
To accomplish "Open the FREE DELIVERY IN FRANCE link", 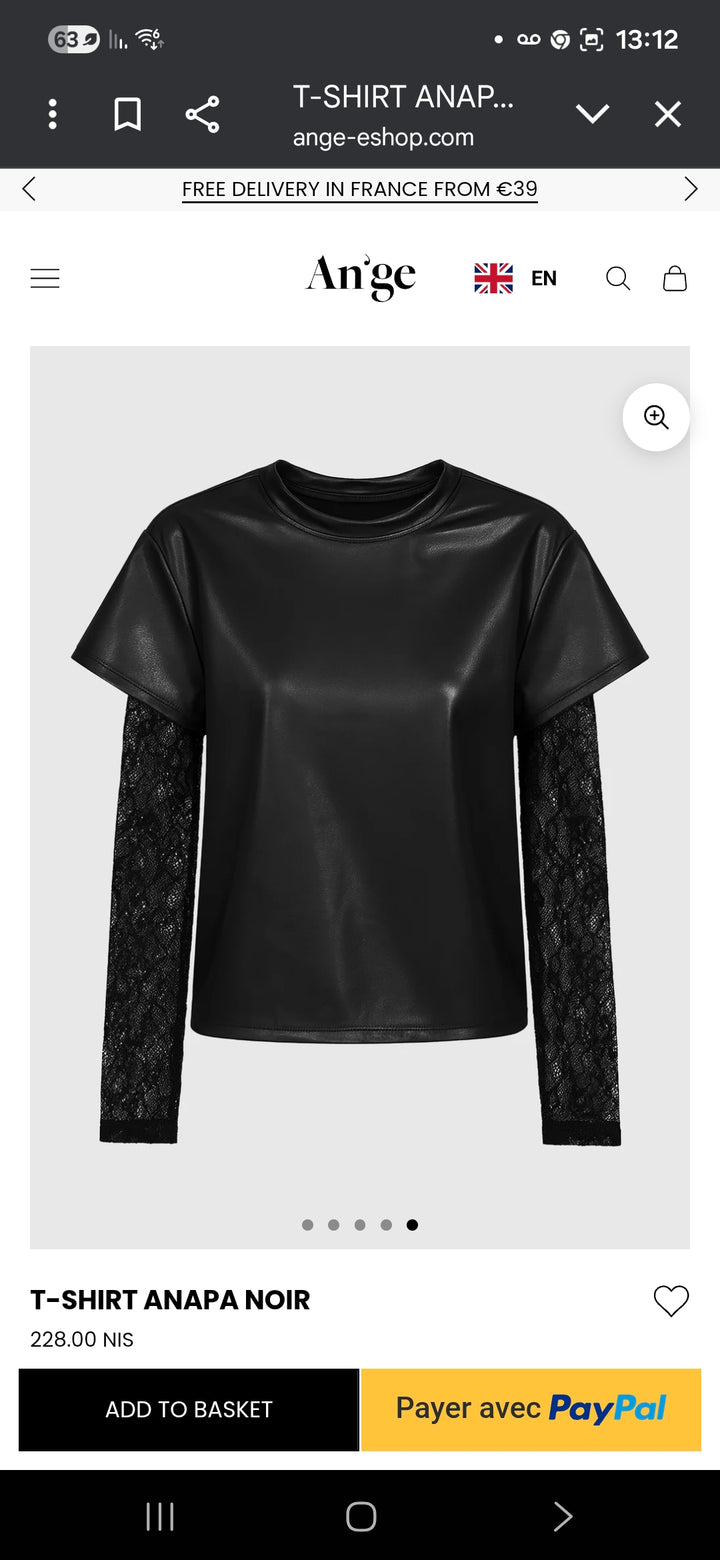I will point(359,189).
